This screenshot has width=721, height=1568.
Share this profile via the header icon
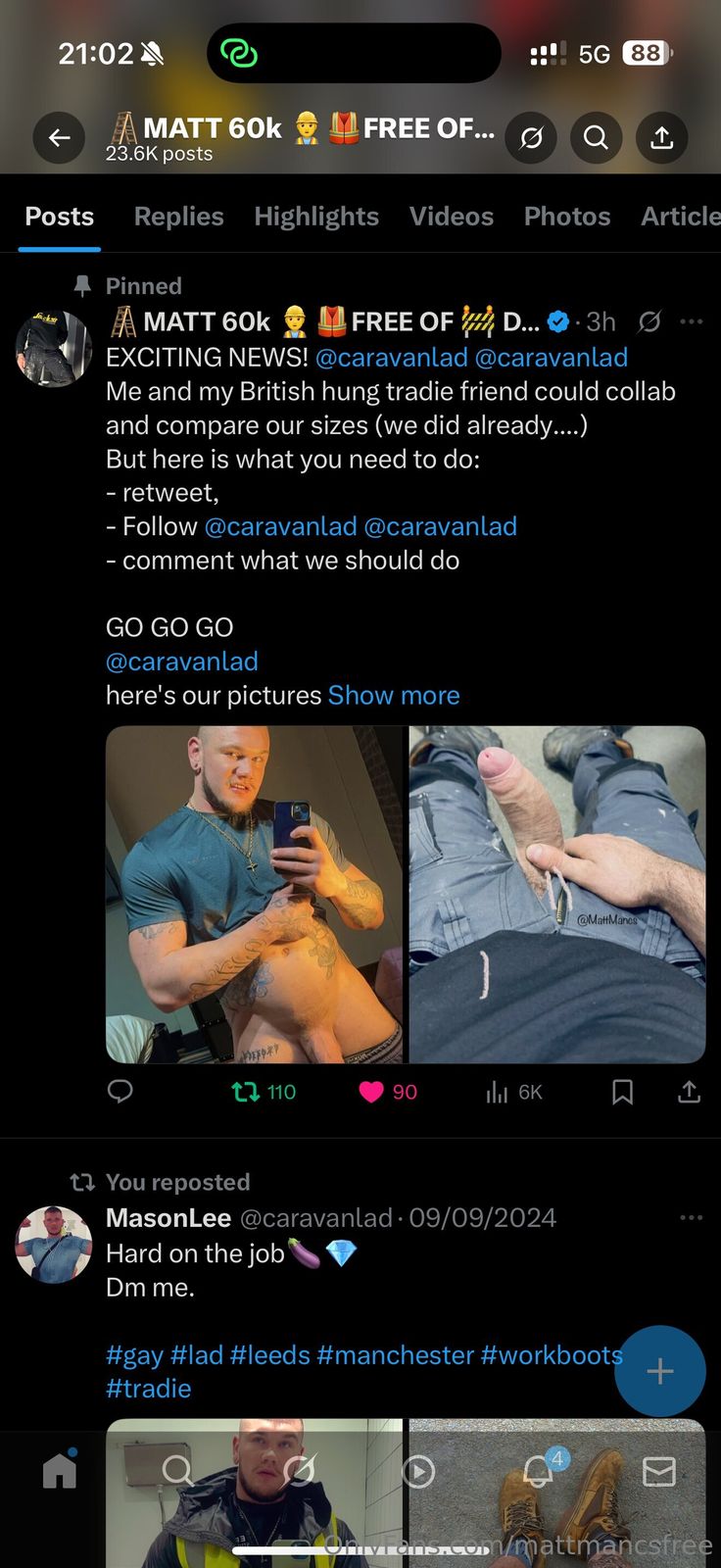tap(662, 138)
